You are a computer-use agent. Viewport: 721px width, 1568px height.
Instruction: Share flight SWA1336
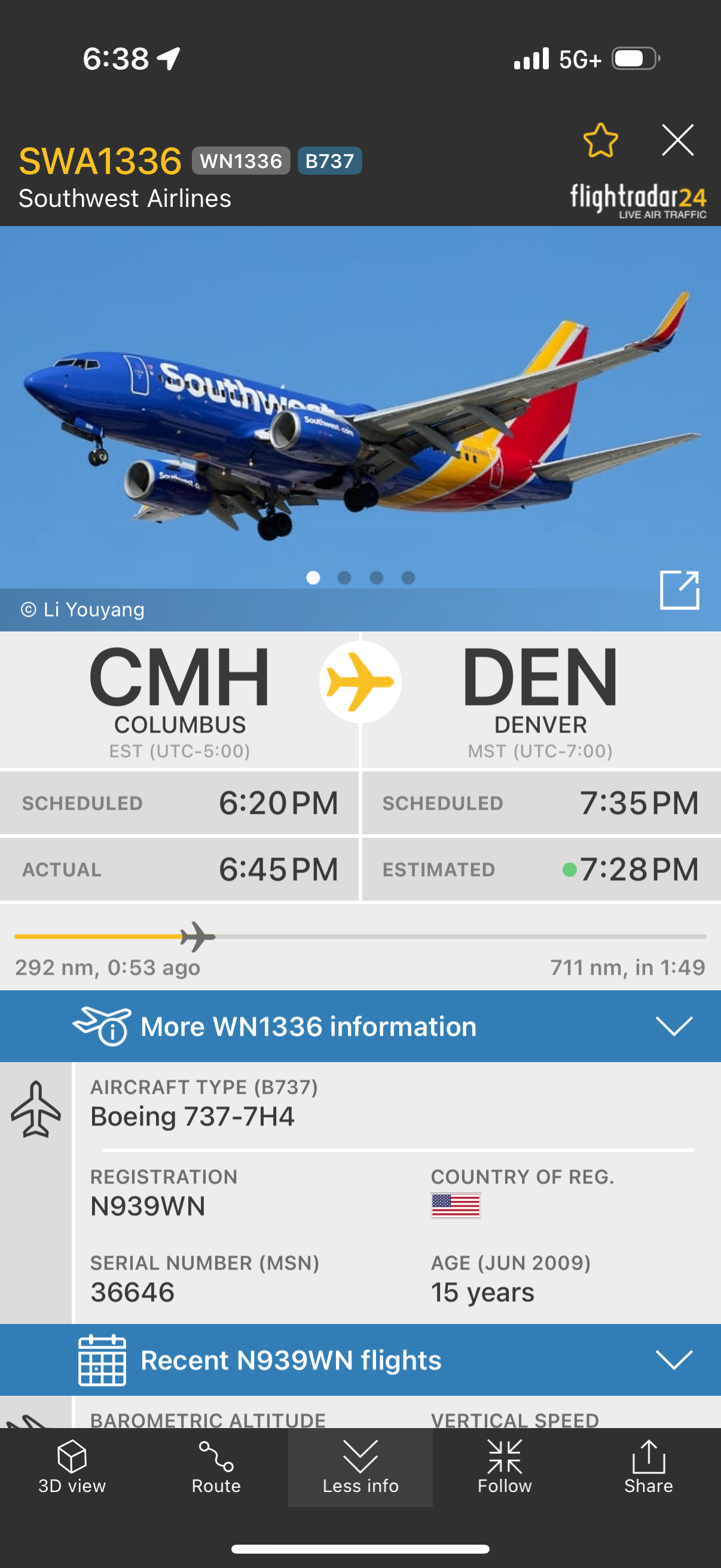649,1467
